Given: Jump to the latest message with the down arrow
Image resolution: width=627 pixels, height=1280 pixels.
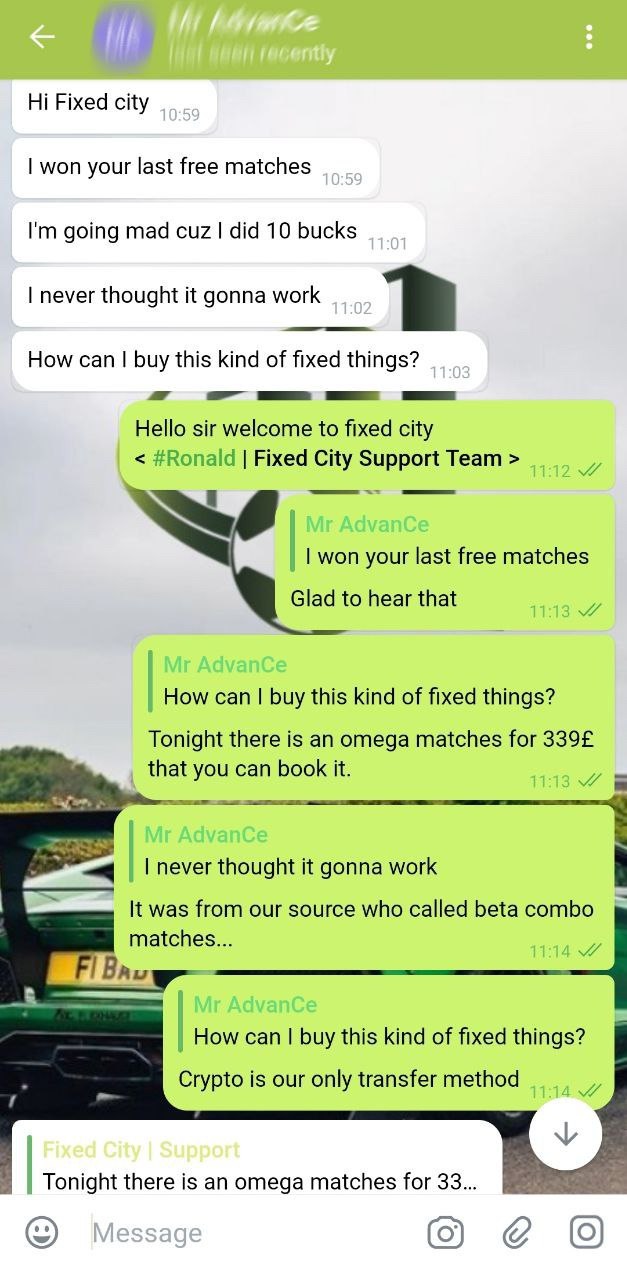Looking at the screenshot, I should coord(565,1133).
